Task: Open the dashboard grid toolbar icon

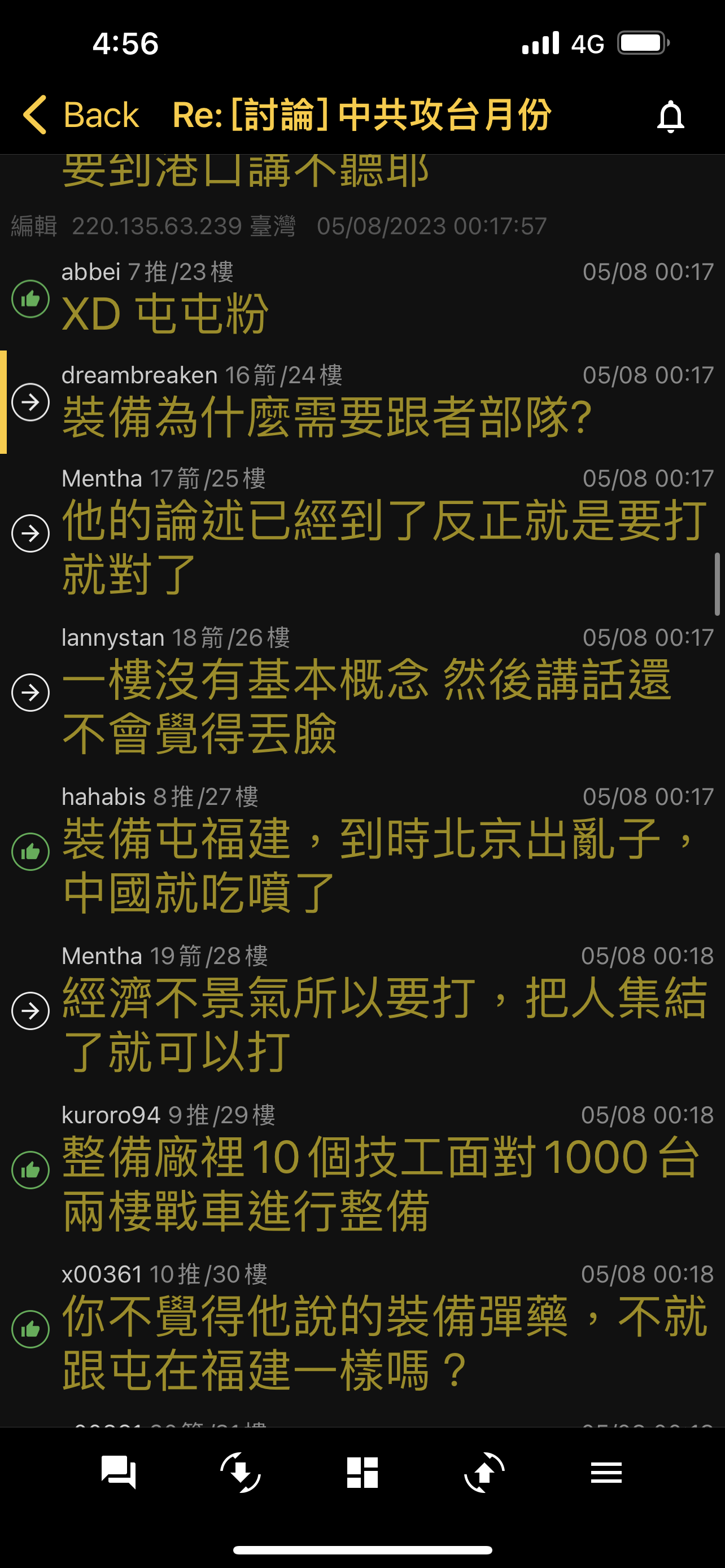Action: point(362,1473)
